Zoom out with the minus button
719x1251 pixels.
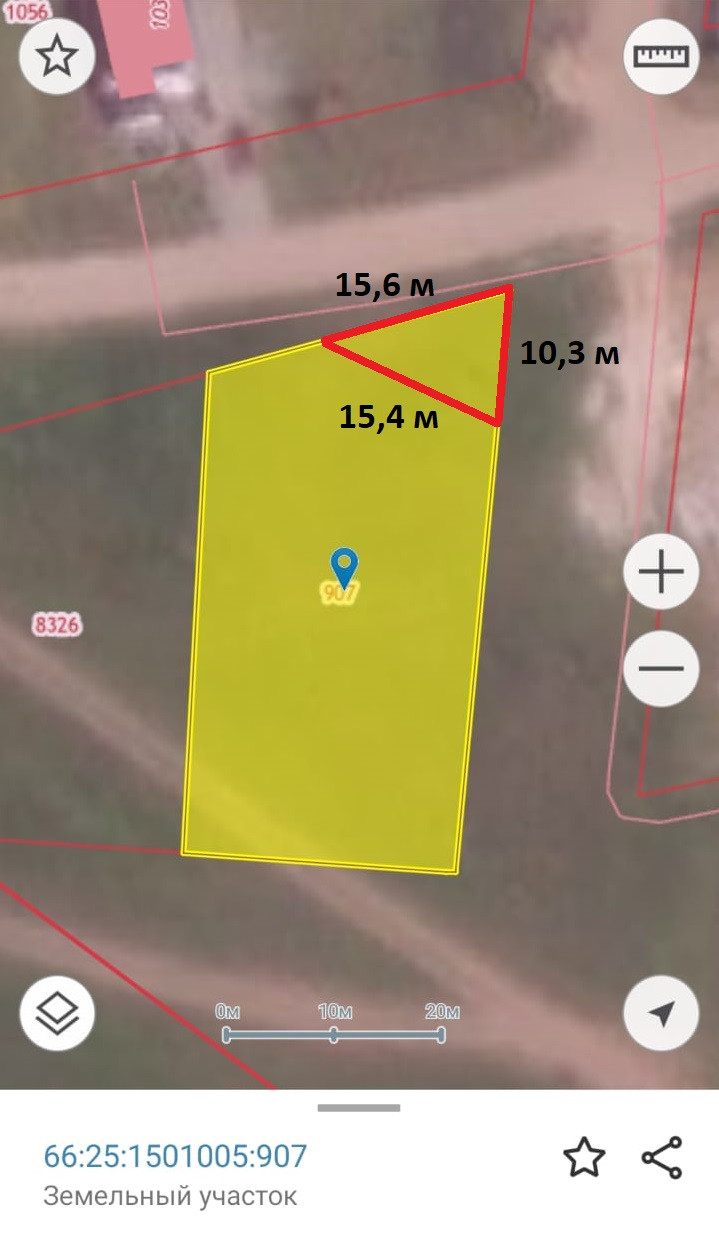[x=661, y=668]
